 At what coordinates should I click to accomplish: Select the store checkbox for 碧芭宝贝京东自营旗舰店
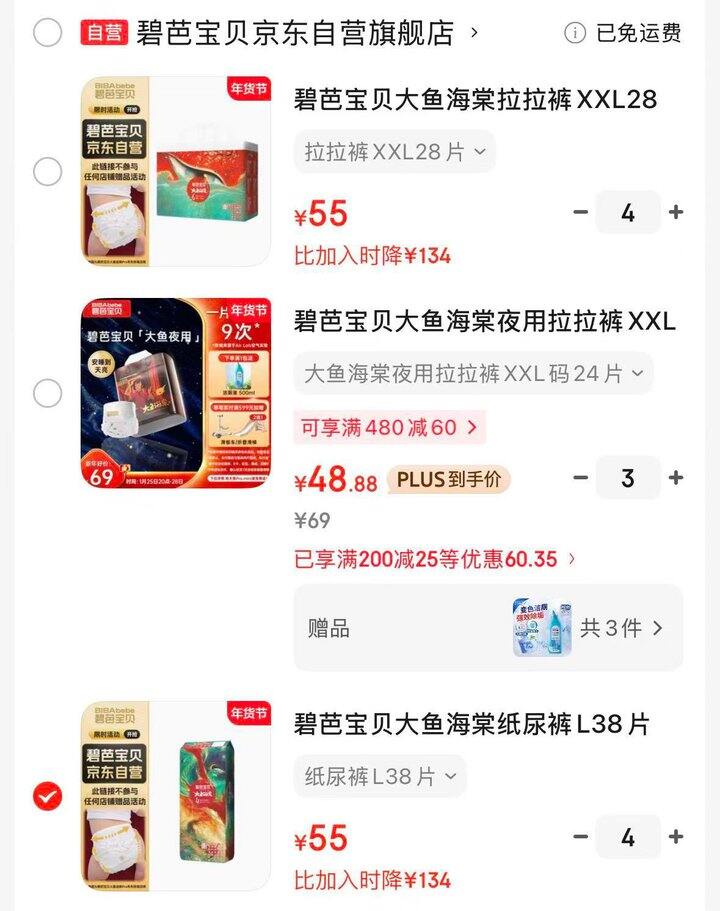click(x=47, y=33)
